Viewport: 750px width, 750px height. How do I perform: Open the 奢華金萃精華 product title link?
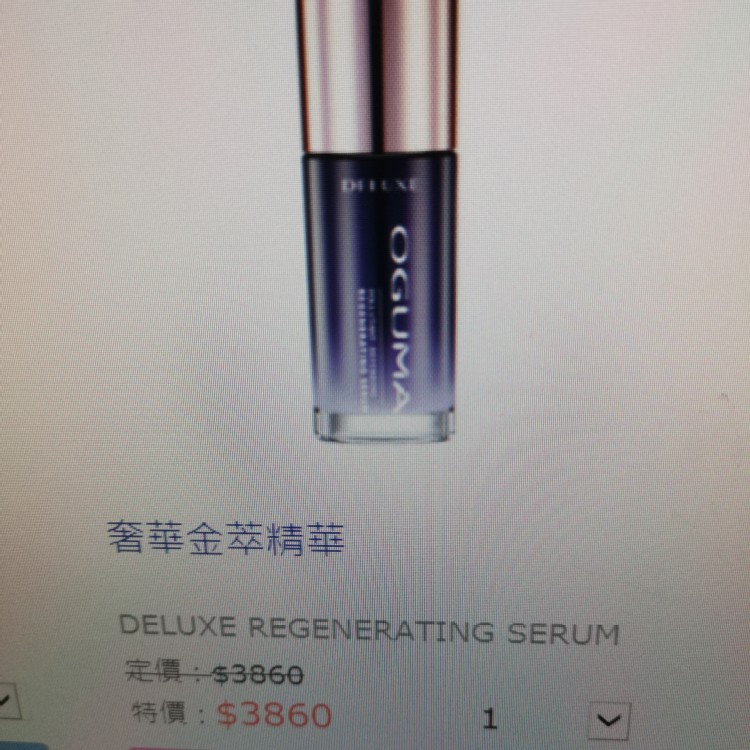tap(226, 541)
